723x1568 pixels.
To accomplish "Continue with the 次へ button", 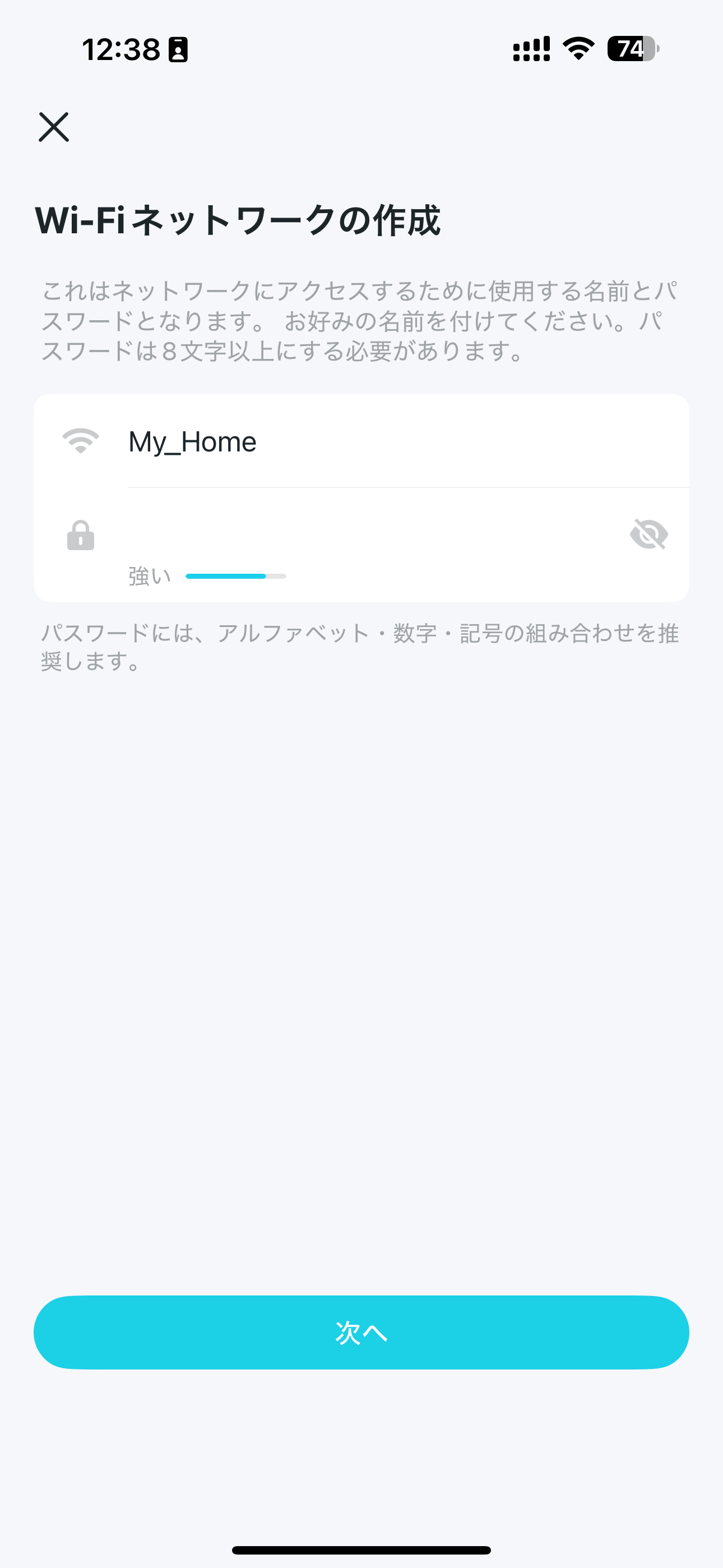I will coord(361,1332).
